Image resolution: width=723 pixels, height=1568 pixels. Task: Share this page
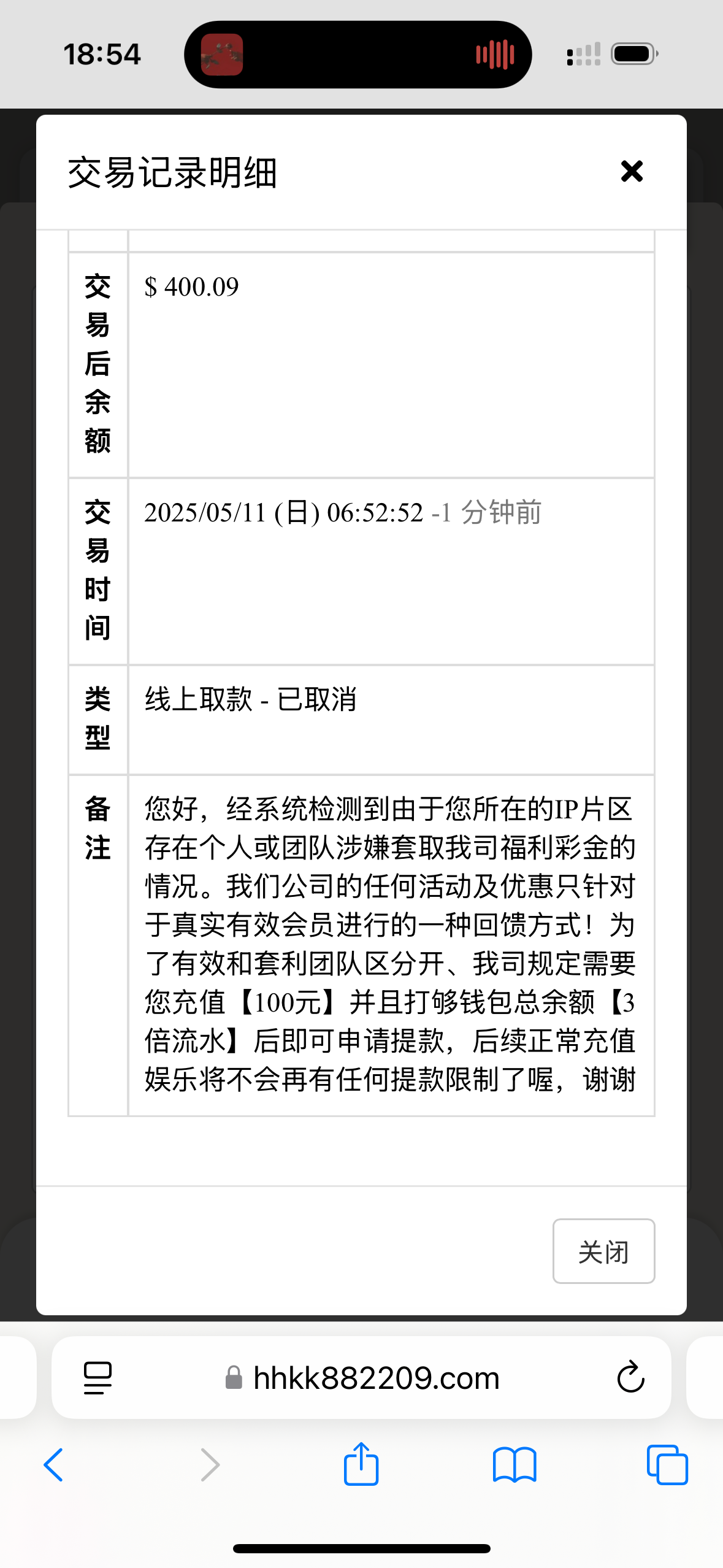point(361,1464)
